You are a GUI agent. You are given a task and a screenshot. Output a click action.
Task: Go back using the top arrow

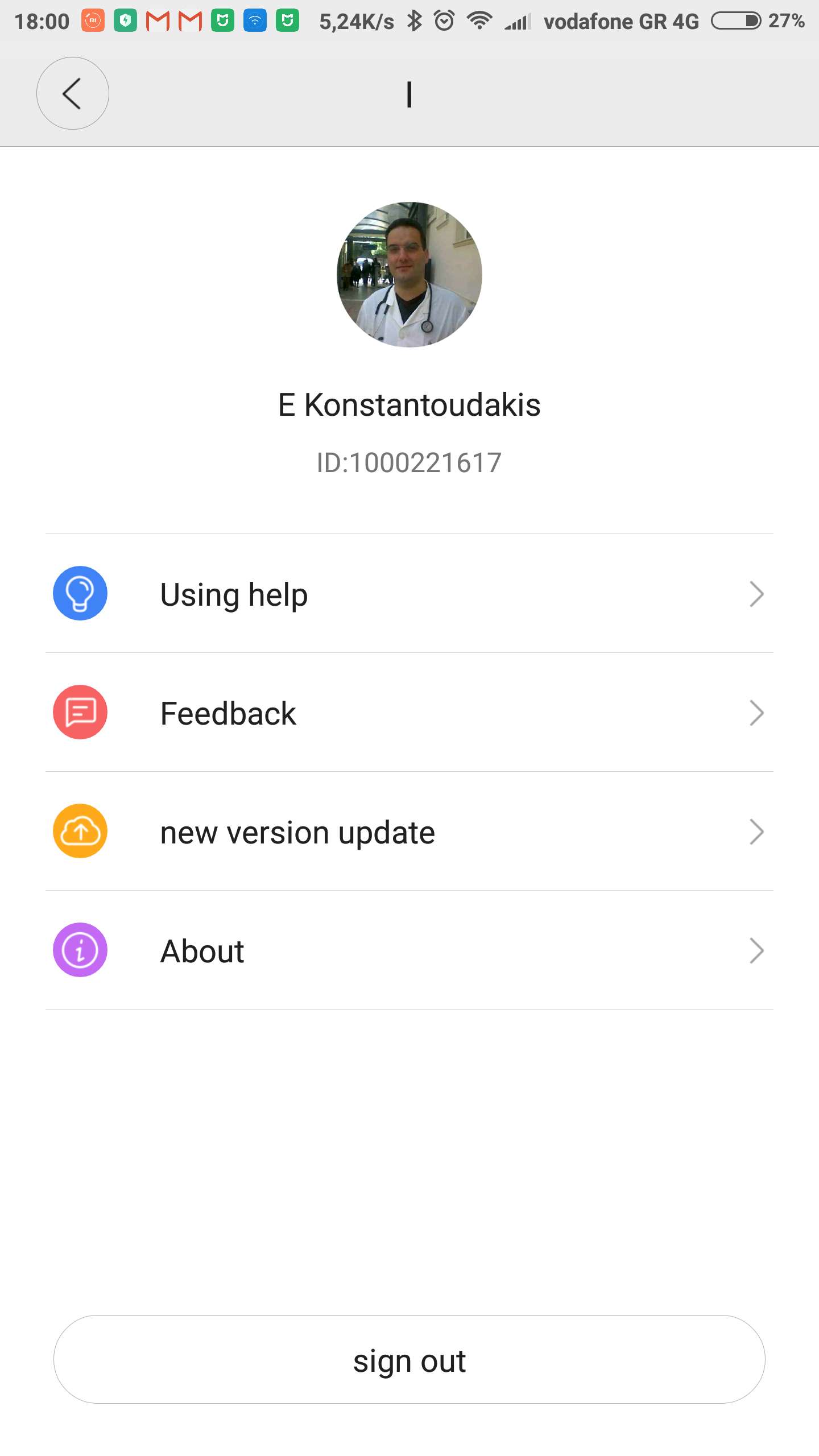(73, 93)
